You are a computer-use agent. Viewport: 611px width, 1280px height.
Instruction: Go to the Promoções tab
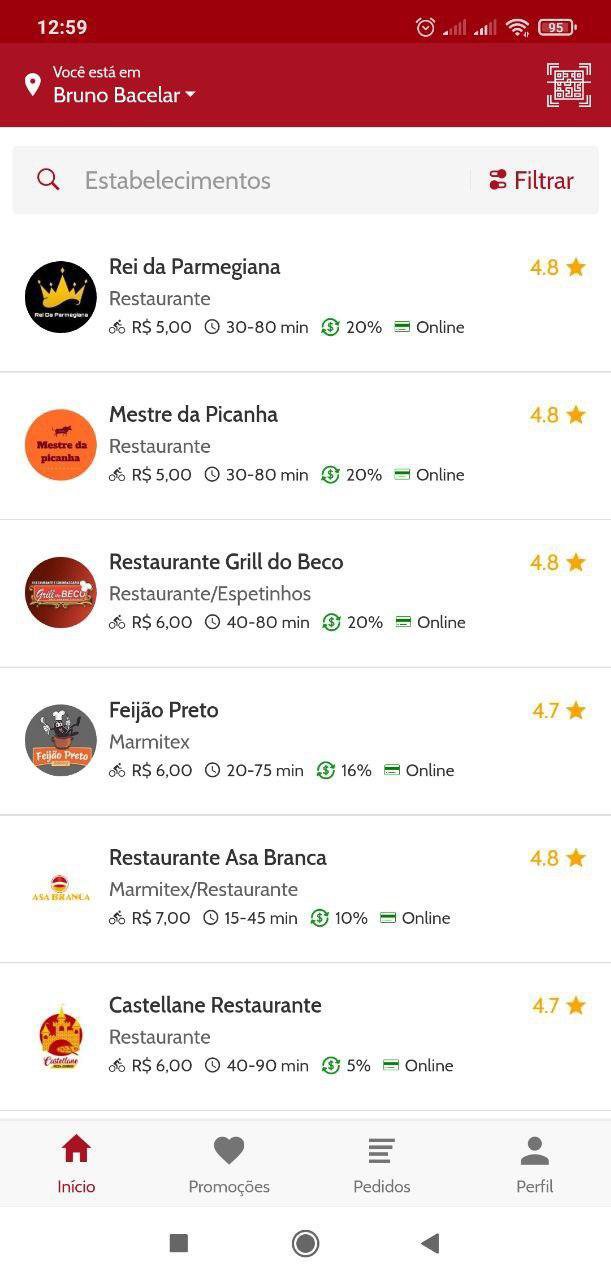point(229,1164)
